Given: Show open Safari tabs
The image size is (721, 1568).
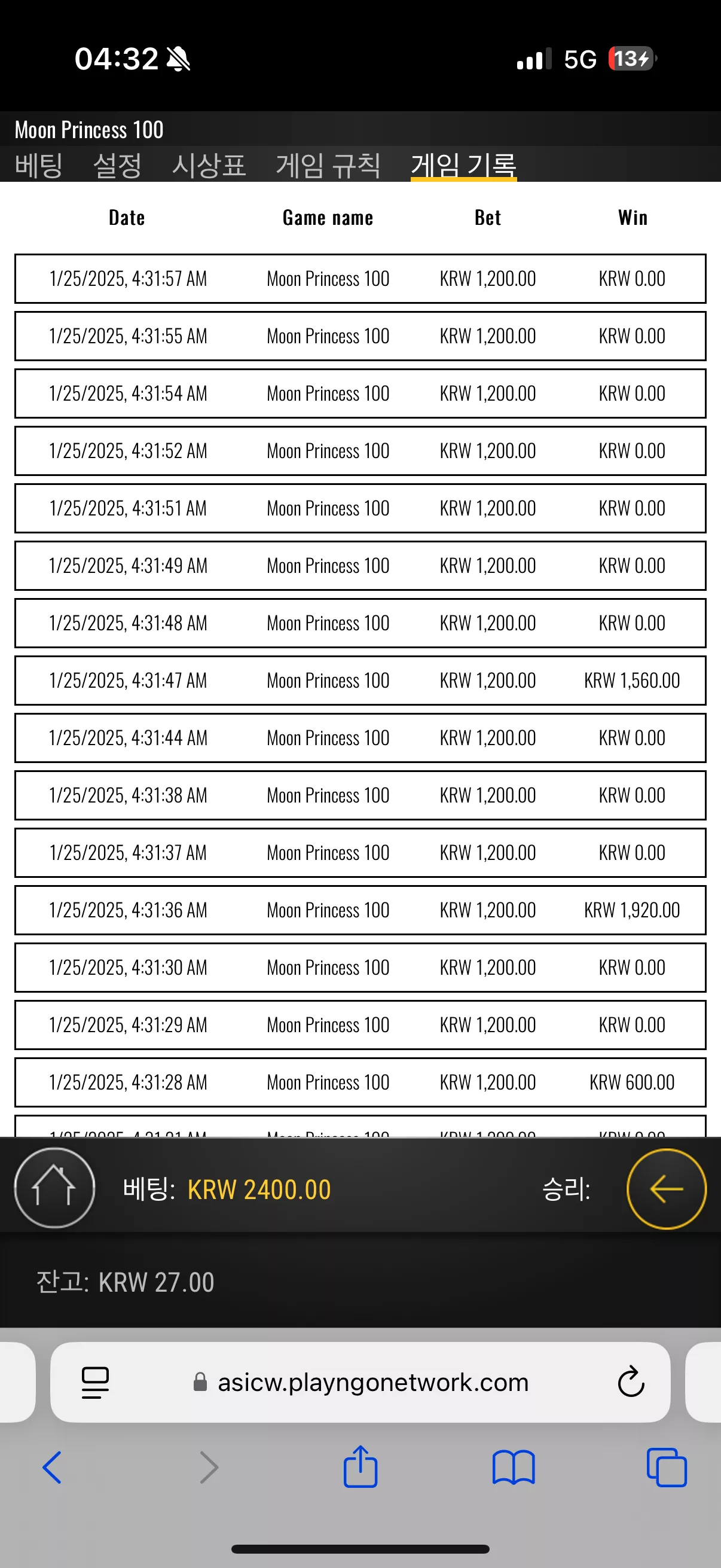Looking at the screenshot, I should point(666,1468).
